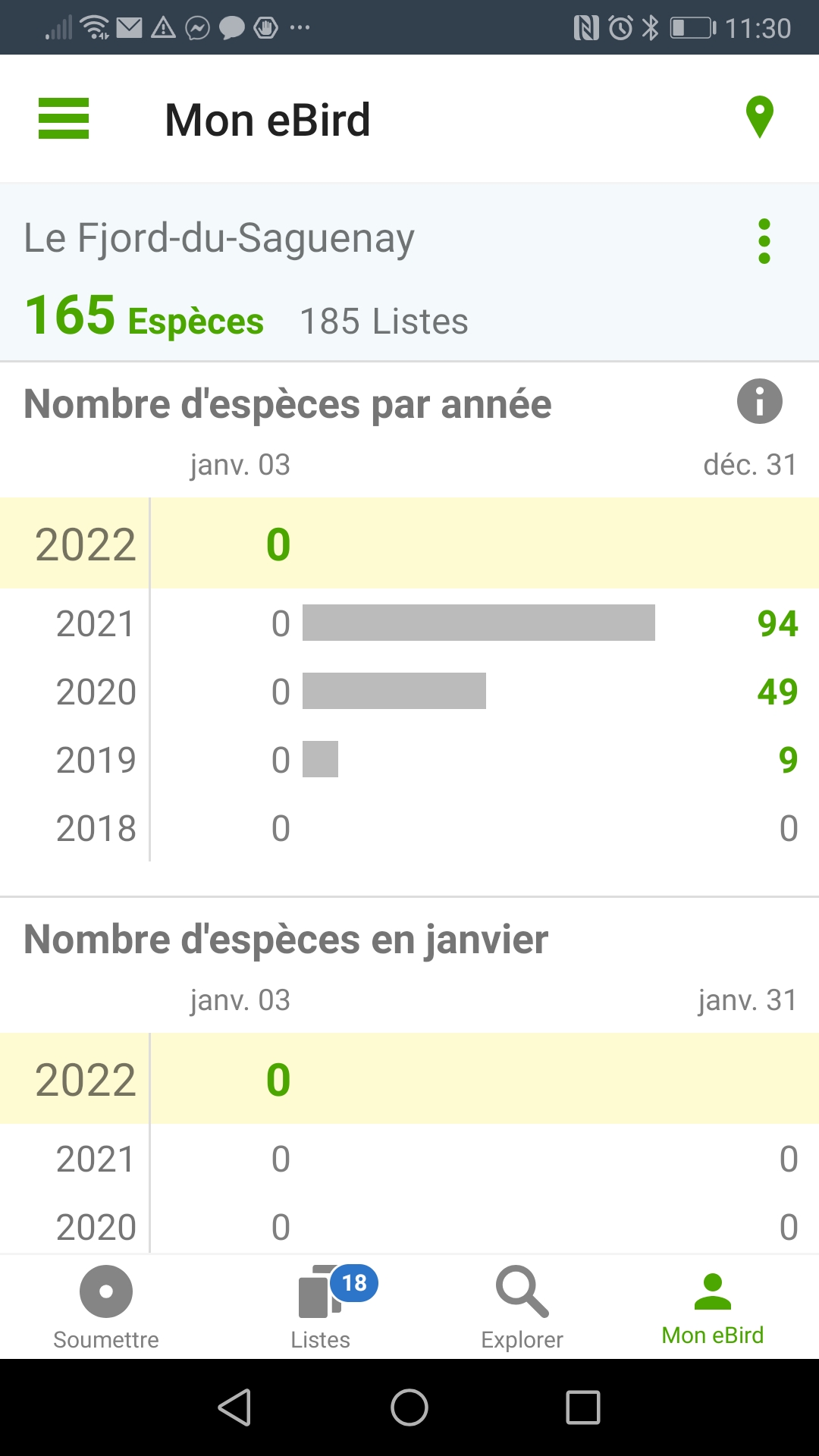Open the three-dot options for Le Fjord-du-Saguenay

[764, 239]
